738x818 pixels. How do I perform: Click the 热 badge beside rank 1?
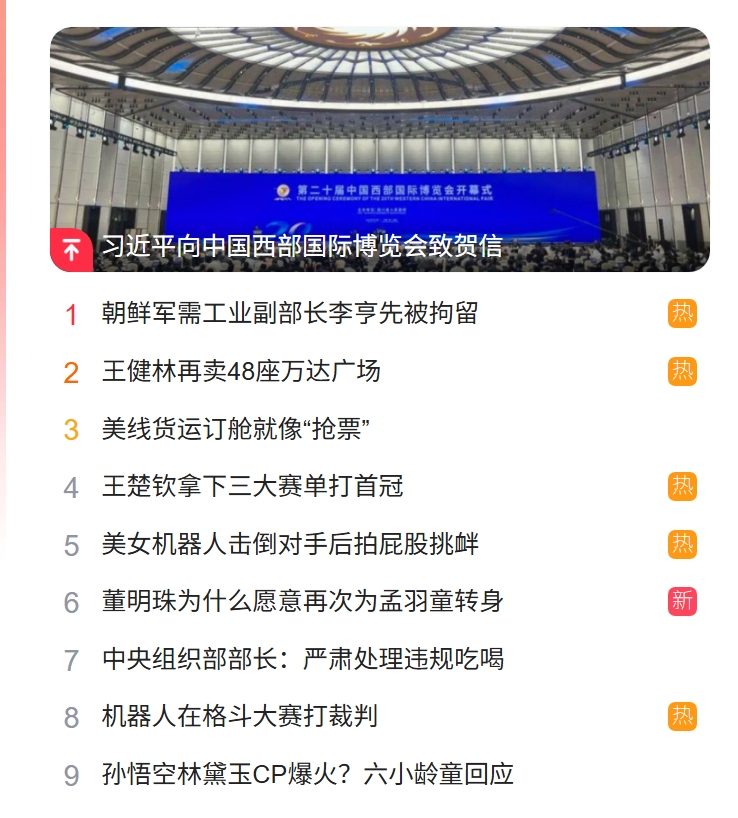point(684,312)
